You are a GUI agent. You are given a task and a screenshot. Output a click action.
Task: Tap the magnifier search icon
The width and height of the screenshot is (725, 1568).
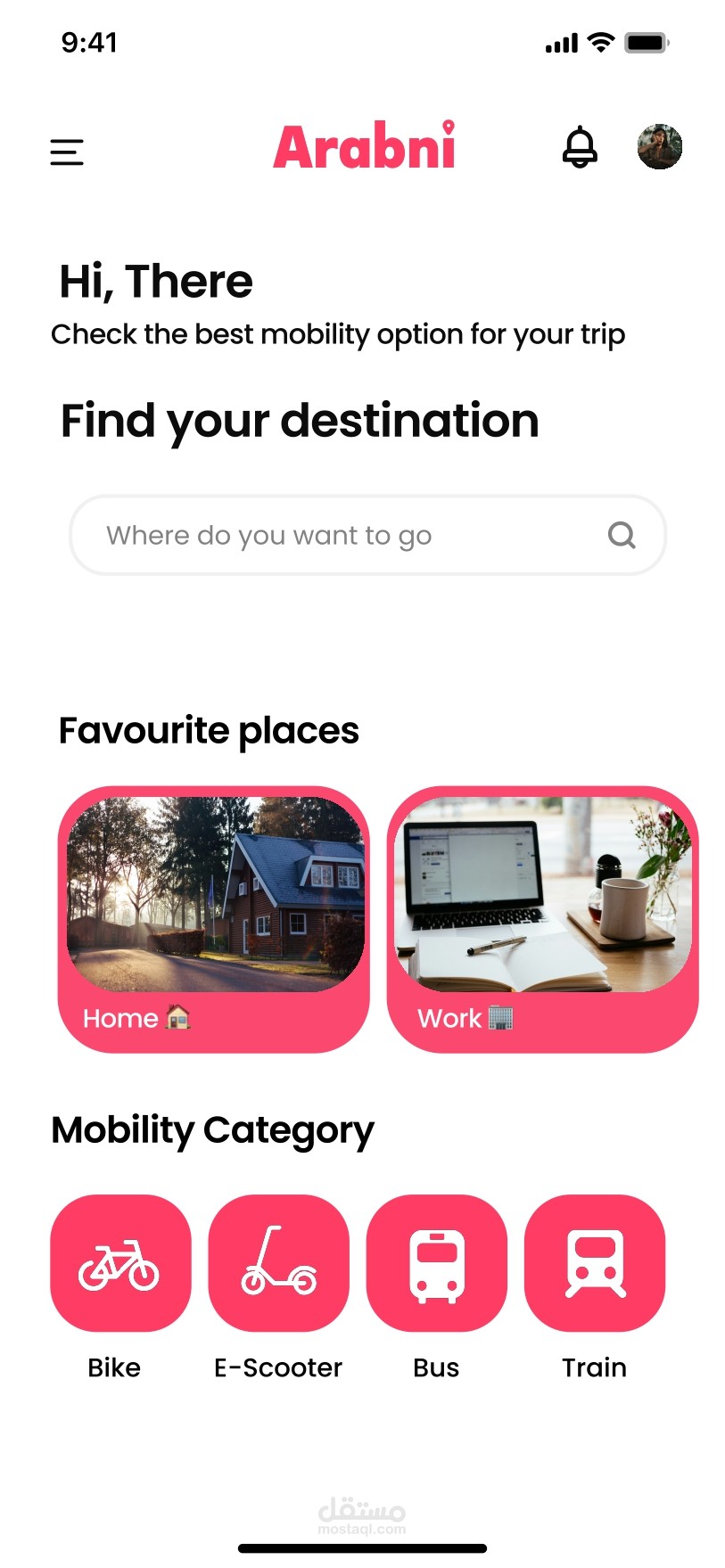pos(622,535)
